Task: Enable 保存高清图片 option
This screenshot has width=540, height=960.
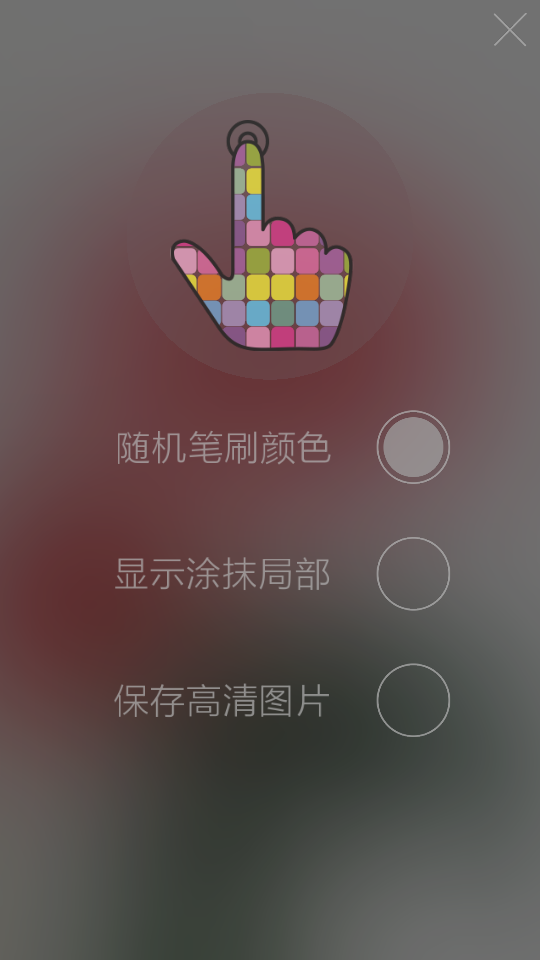Action: [413, 700]
